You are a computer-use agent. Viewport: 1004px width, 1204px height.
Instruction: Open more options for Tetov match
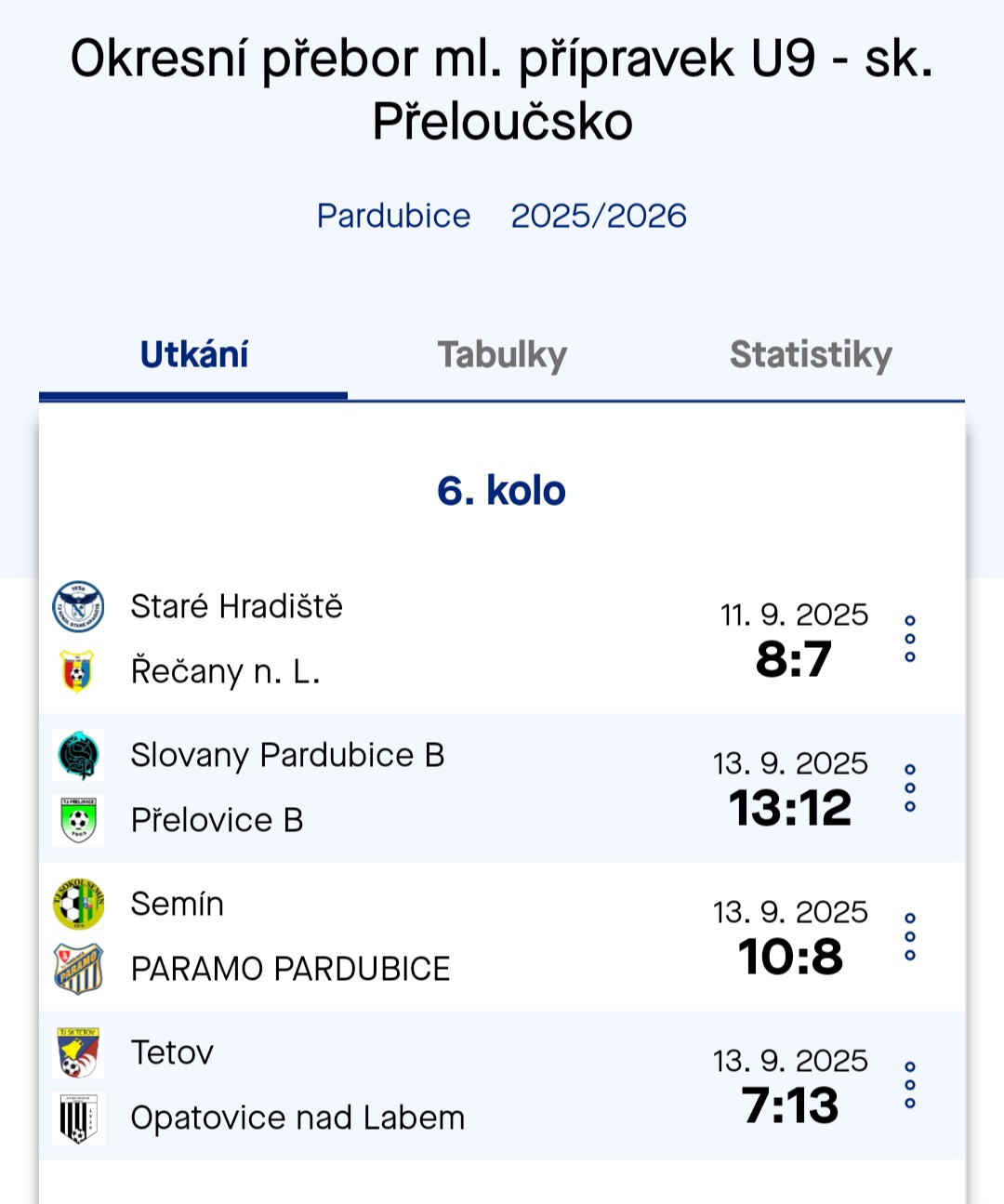tap(910, 1085)
